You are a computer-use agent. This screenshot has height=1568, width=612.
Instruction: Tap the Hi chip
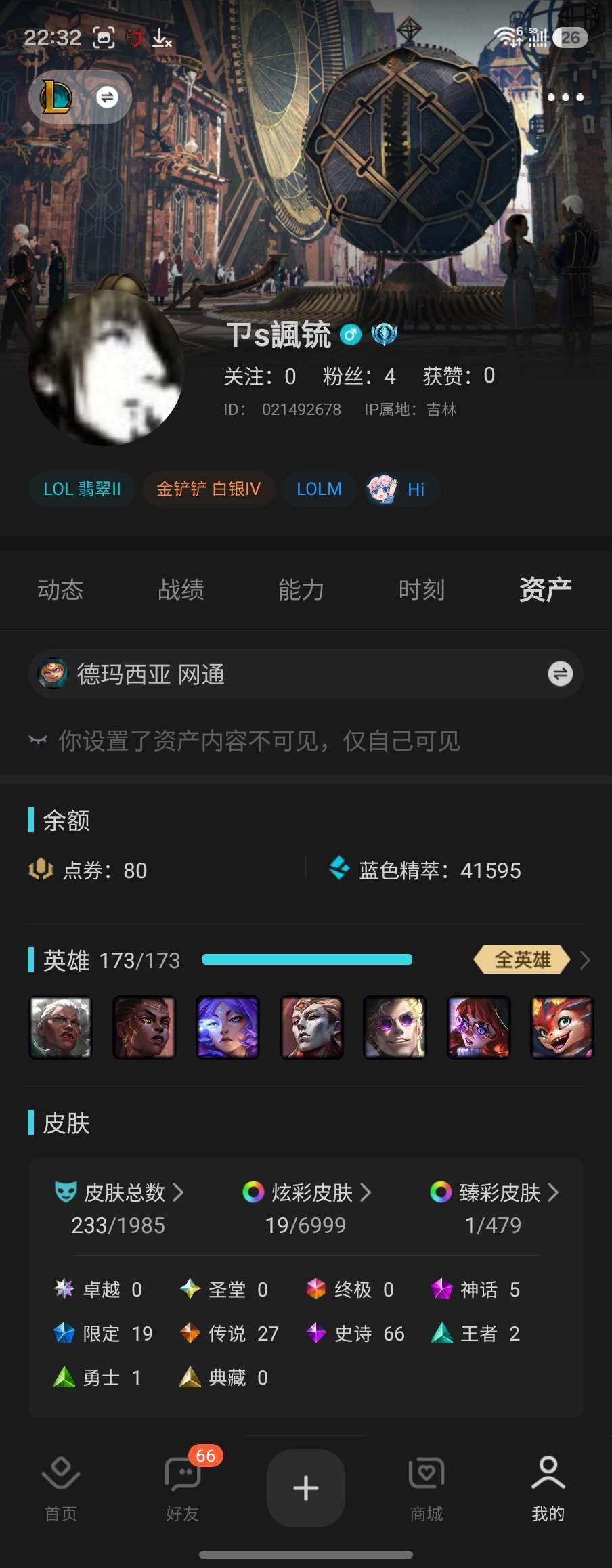[x=401, y=489]
